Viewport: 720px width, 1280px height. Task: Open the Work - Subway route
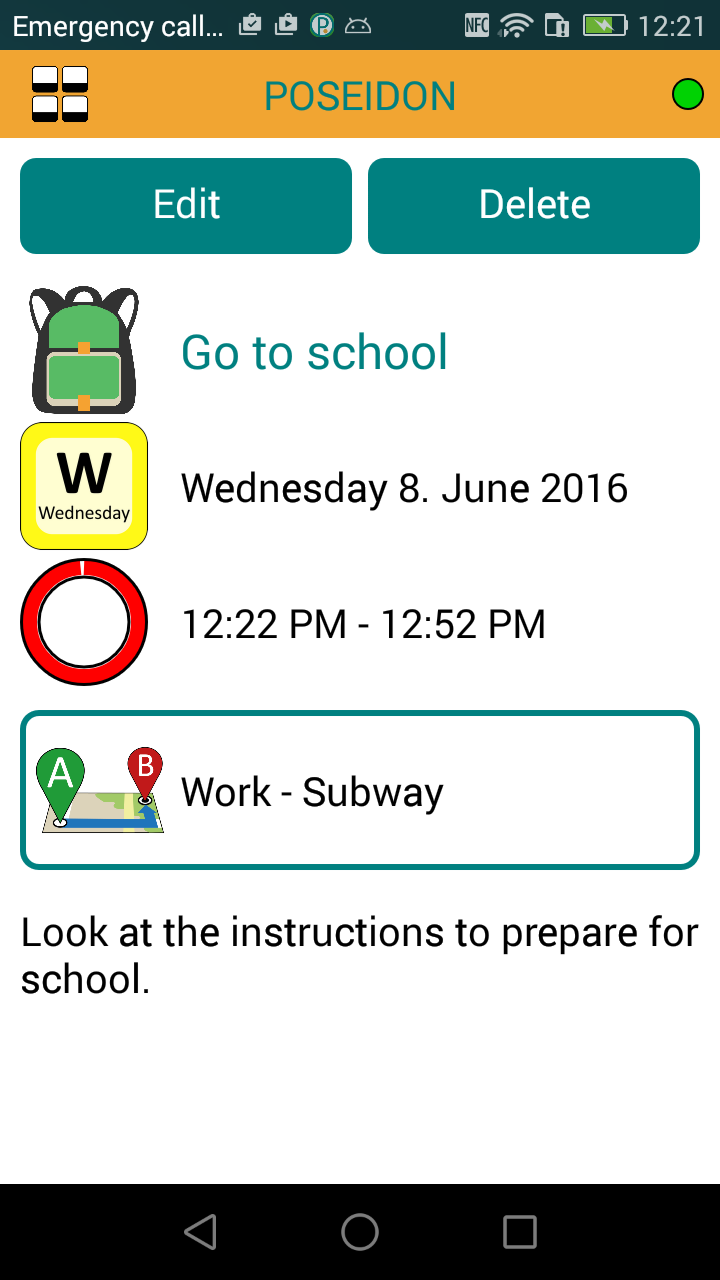coord(360,790)
